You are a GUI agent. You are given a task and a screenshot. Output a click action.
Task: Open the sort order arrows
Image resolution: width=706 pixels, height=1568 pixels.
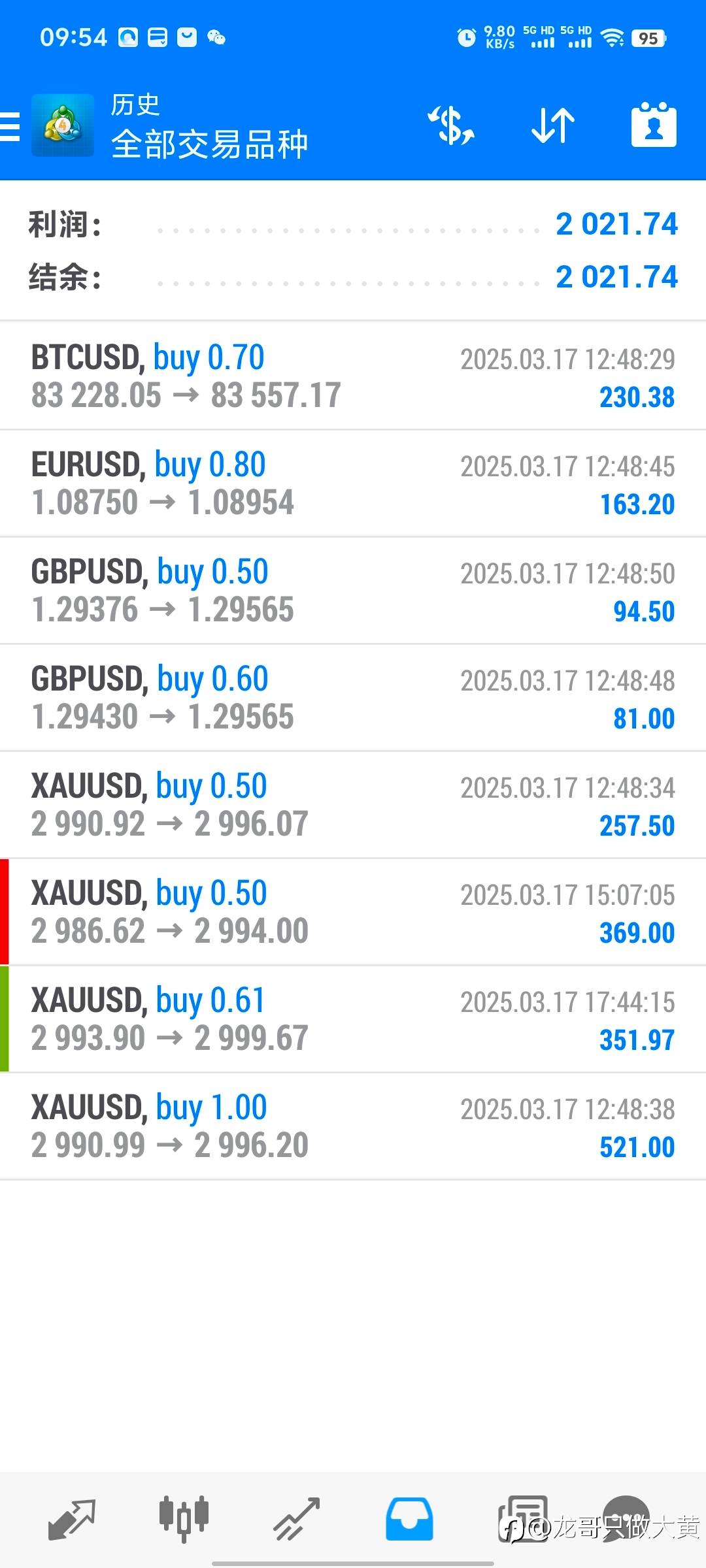tap(553, 125)
